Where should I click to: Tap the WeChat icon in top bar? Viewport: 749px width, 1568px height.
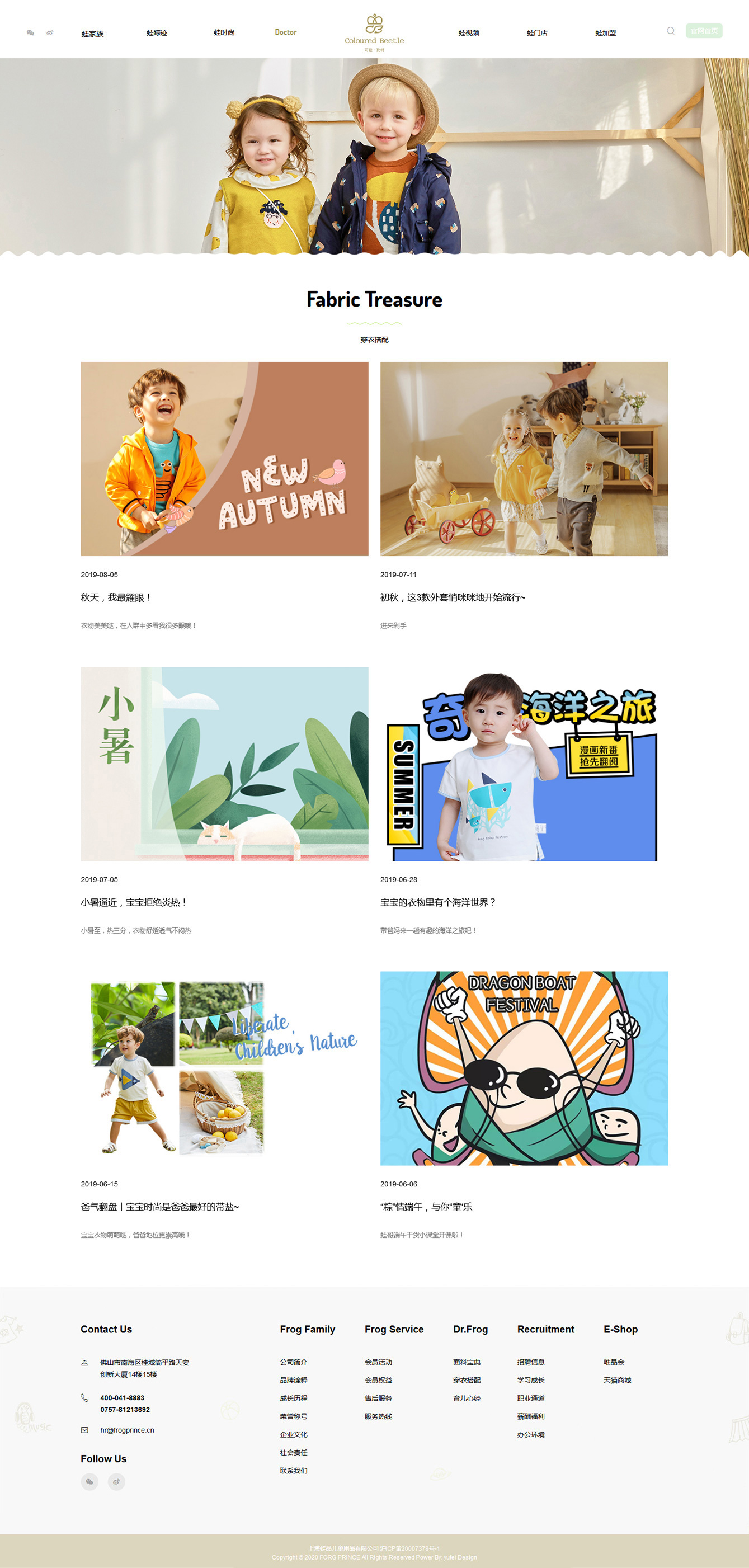30,33
